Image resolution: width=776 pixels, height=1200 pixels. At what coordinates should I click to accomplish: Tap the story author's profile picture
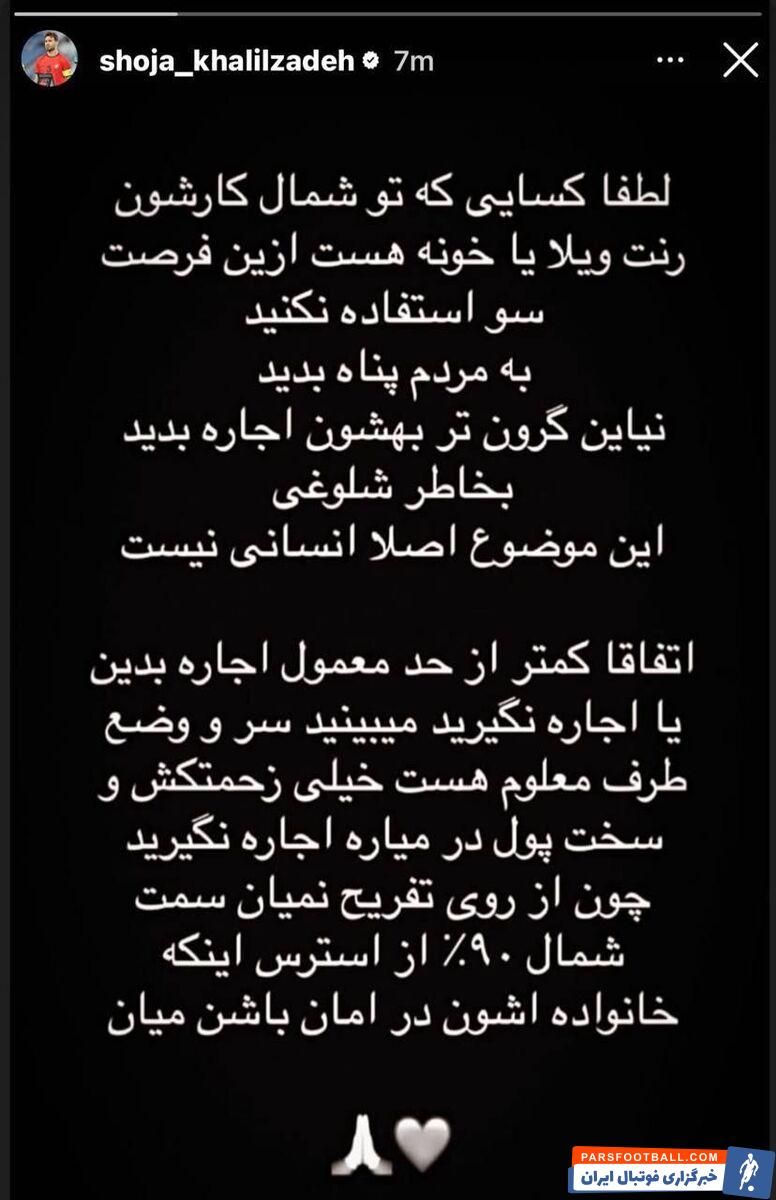[x=49, y=59]
